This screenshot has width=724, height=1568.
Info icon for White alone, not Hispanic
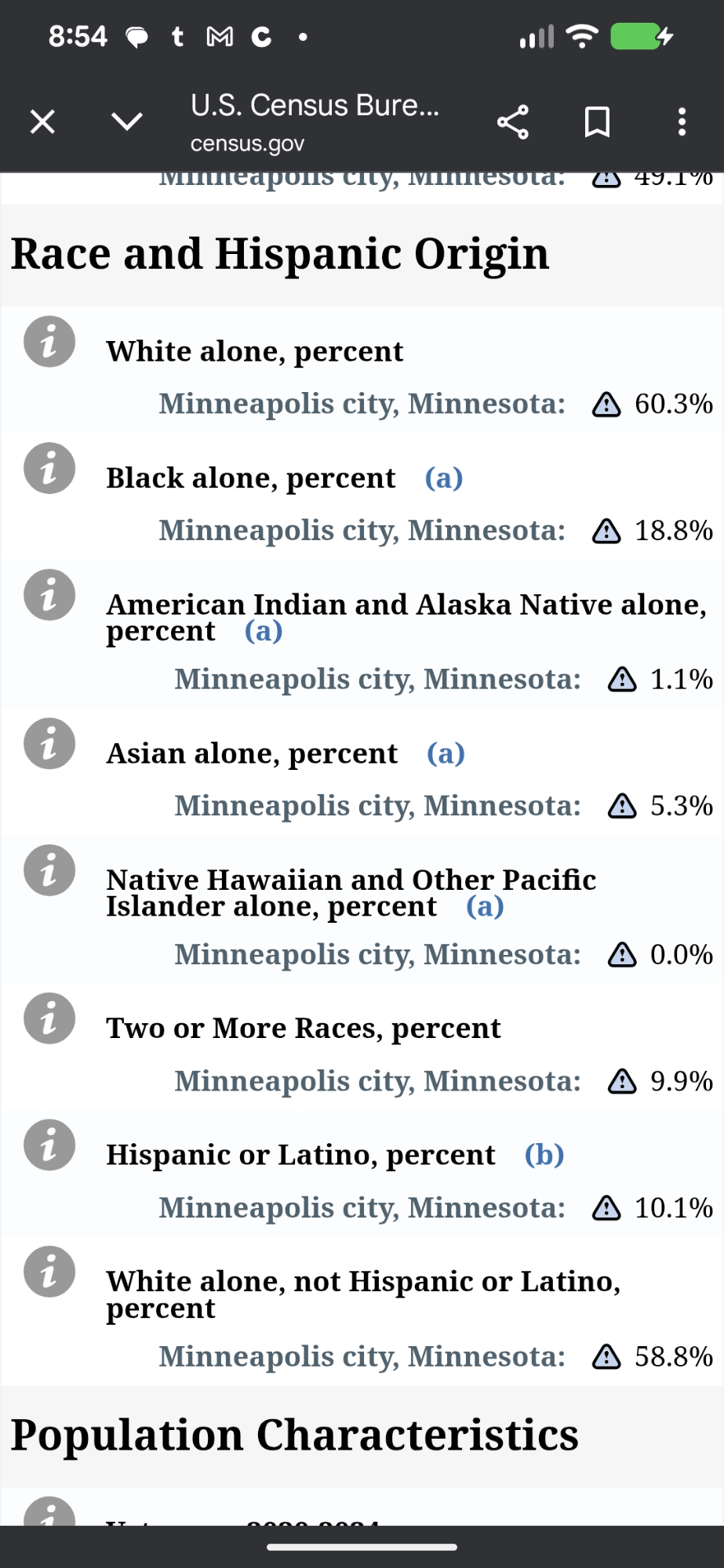49,1272
